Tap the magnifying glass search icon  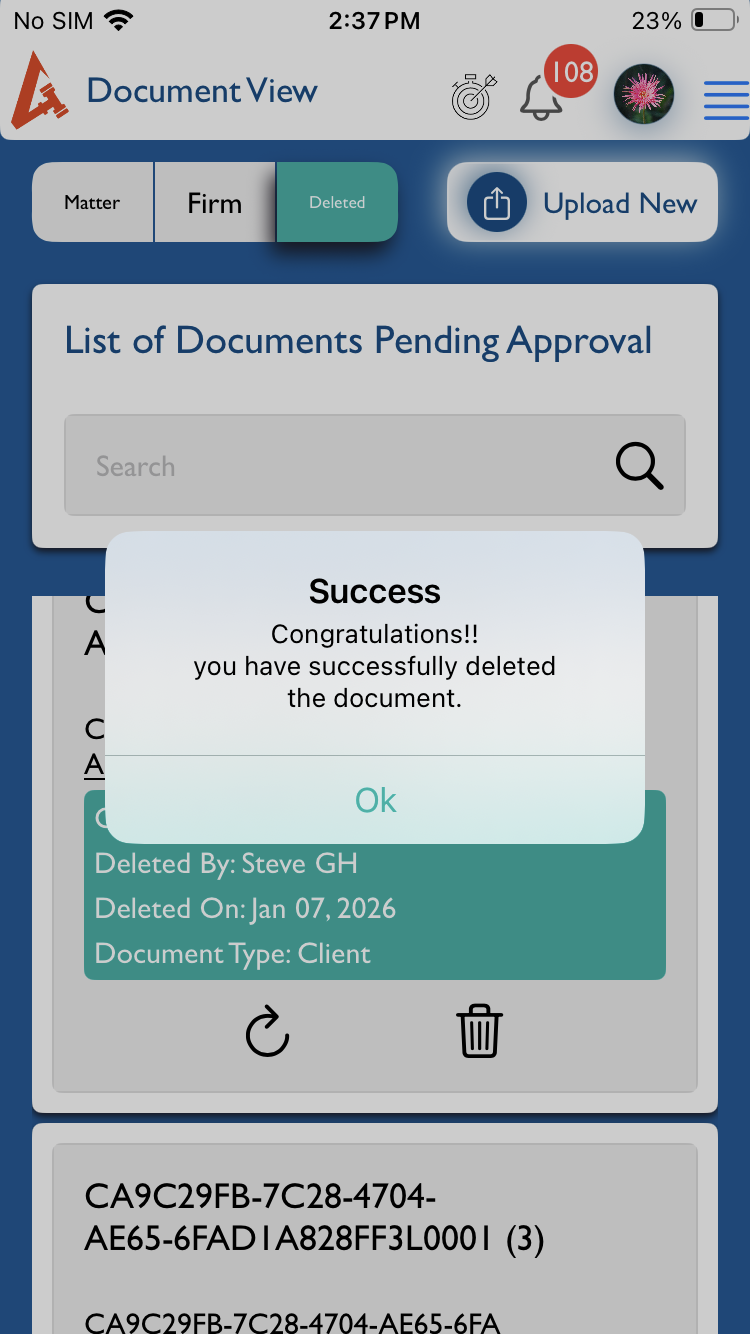pyautogui.click(x=639, y=466)
